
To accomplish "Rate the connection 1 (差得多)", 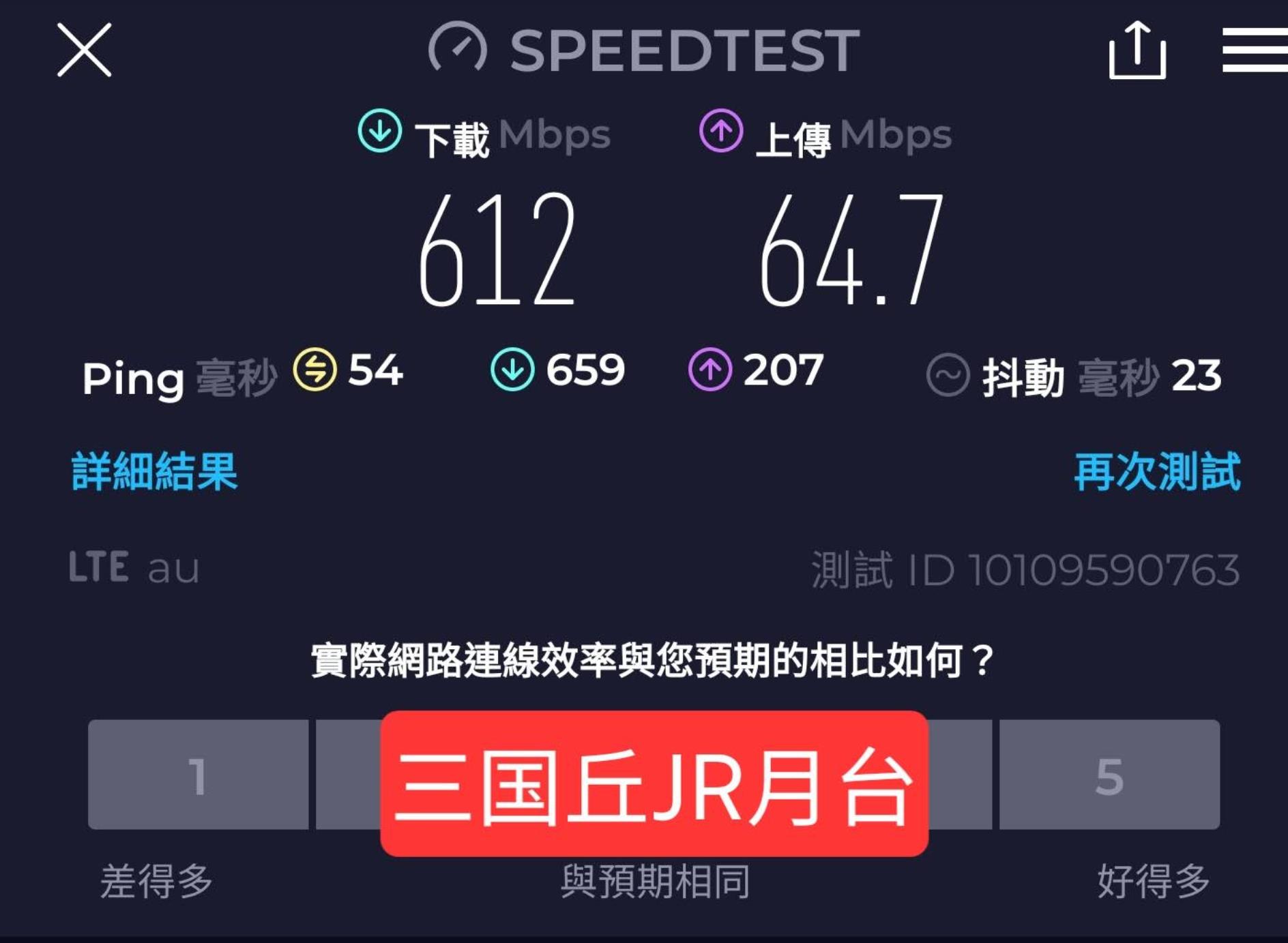I will pos(198,775).
